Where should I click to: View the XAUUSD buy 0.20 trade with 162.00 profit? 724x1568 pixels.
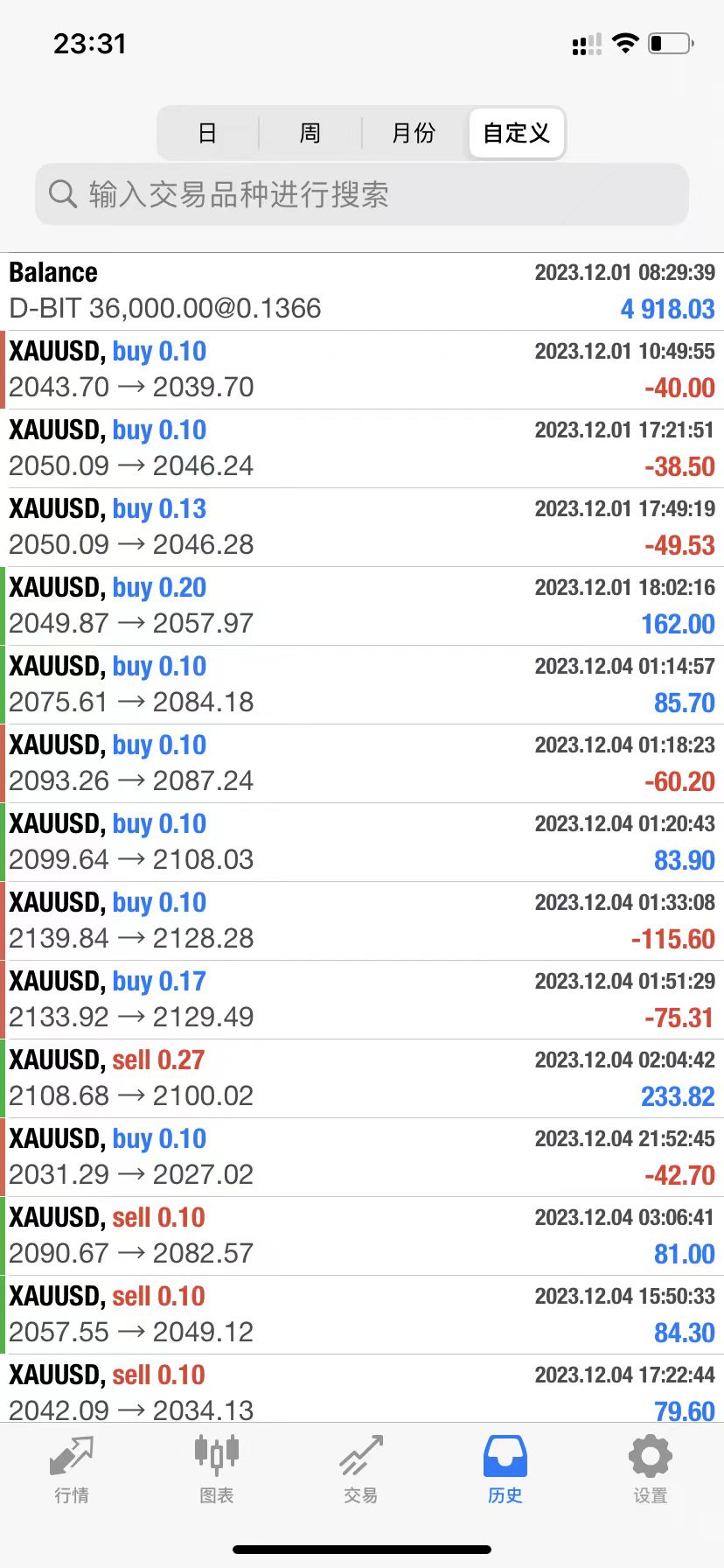362,605
